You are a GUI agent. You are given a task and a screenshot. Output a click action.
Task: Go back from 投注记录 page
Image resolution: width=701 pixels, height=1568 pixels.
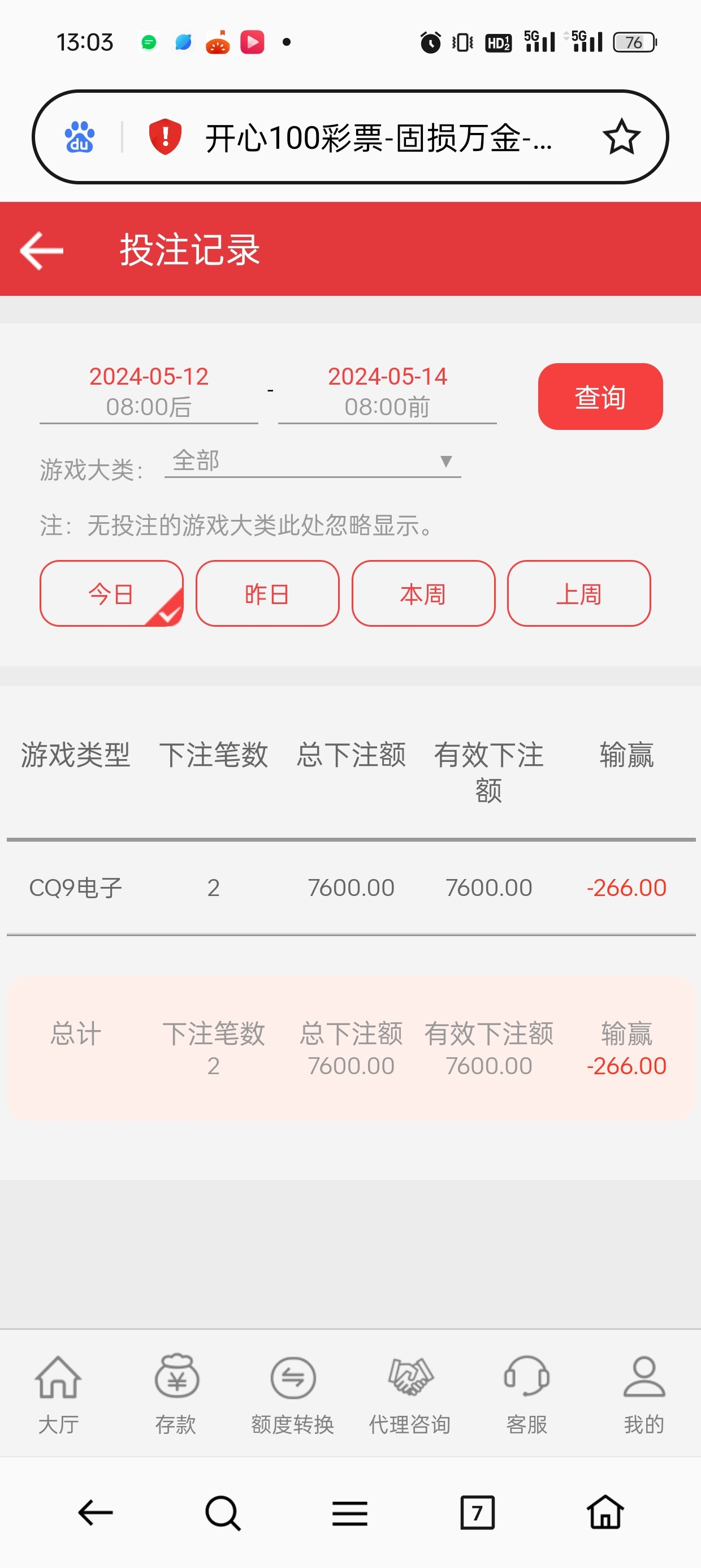click(x=41, y=249)
